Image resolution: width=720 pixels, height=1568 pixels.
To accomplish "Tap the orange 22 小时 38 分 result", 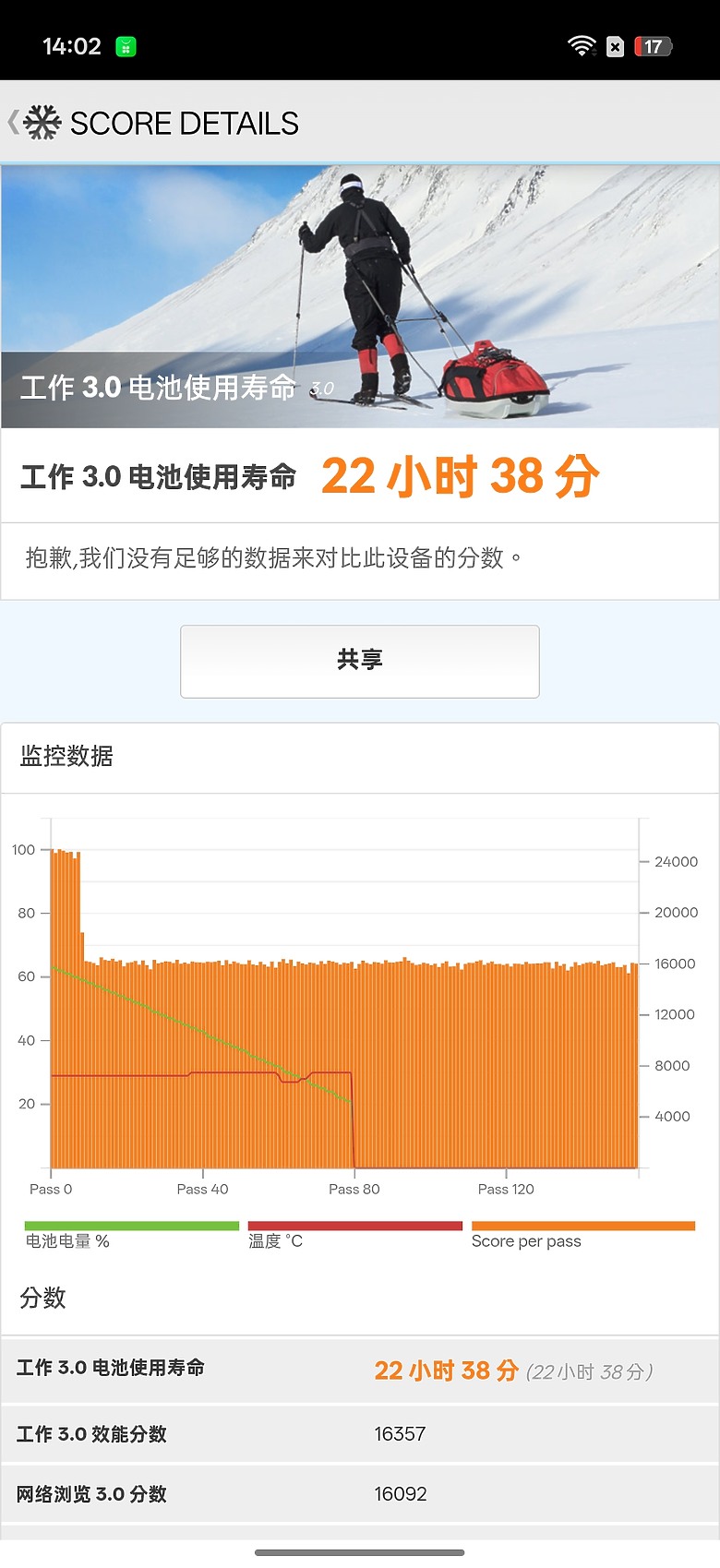I will (460, 474).
